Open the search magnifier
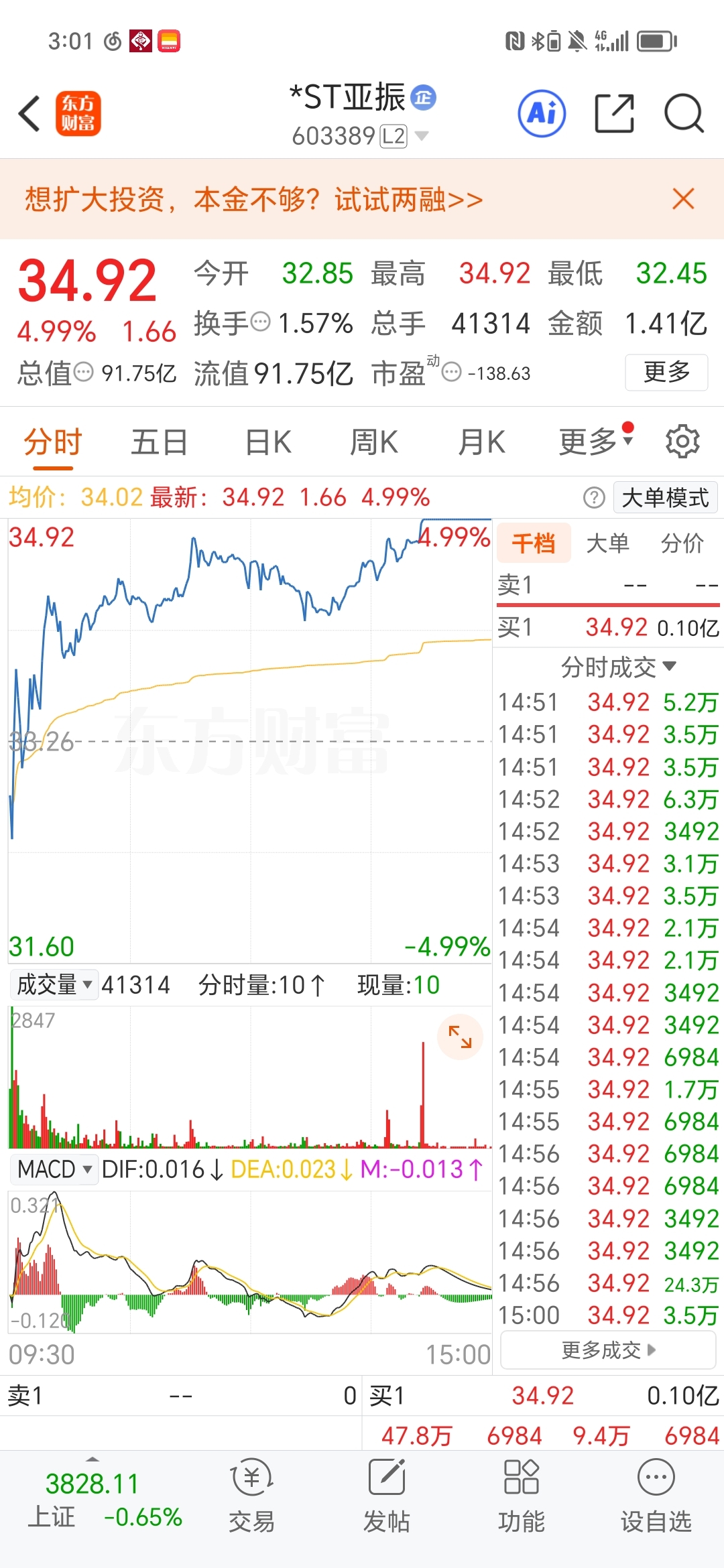 click(683, 113)
